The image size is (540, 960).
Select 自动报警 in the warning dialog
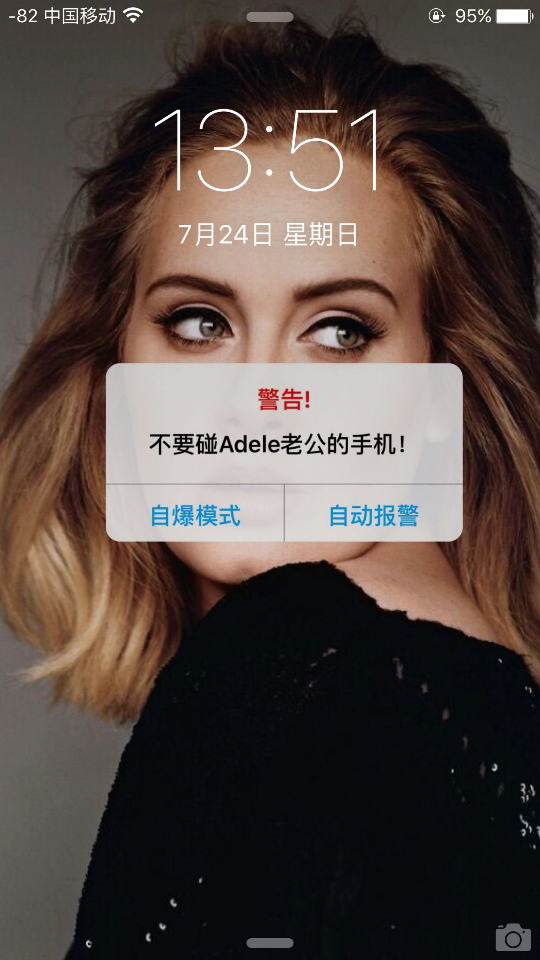(373, 513)
